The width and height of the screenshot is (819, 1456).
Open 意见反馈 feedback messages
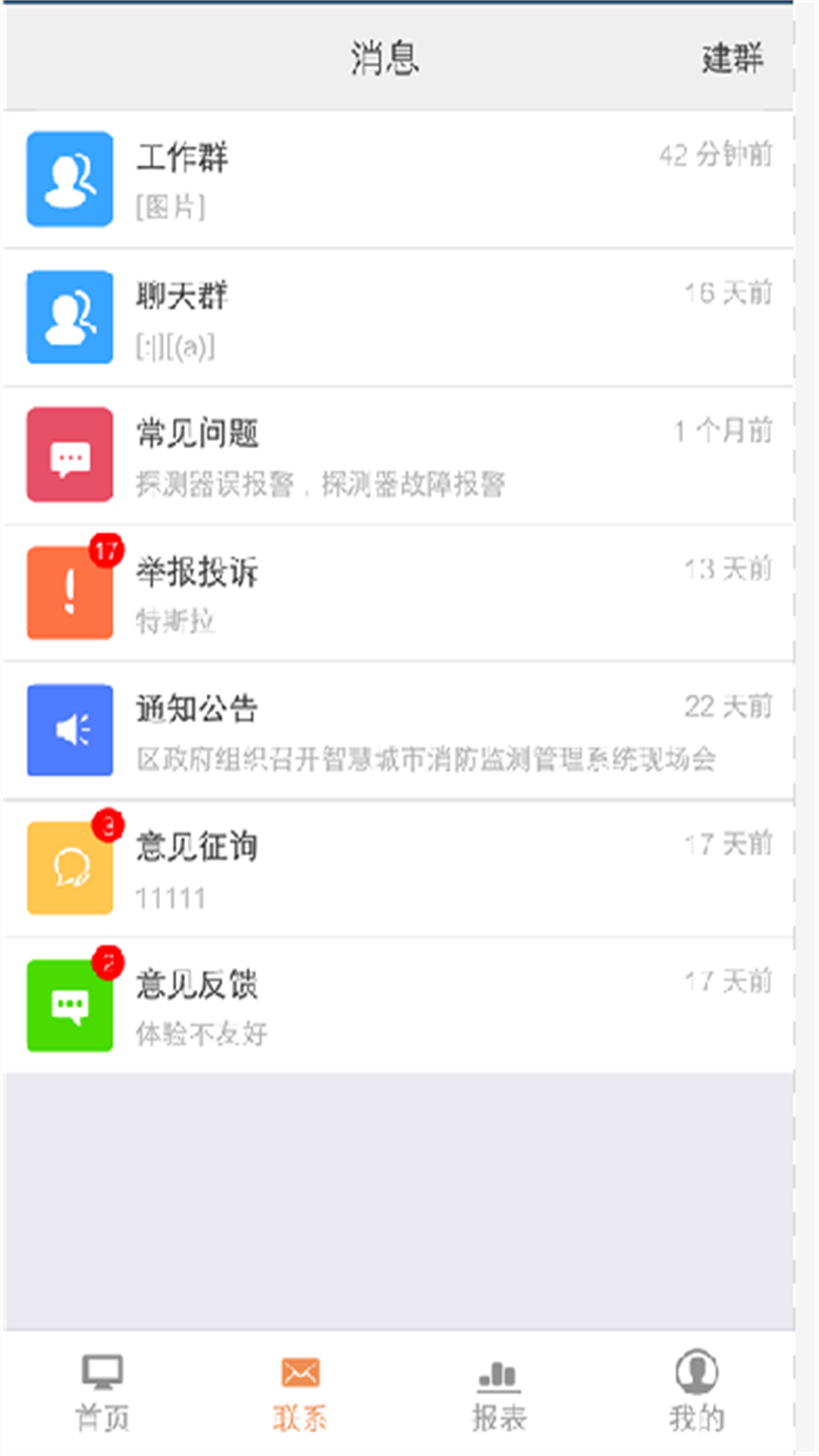coord(398,1006)
